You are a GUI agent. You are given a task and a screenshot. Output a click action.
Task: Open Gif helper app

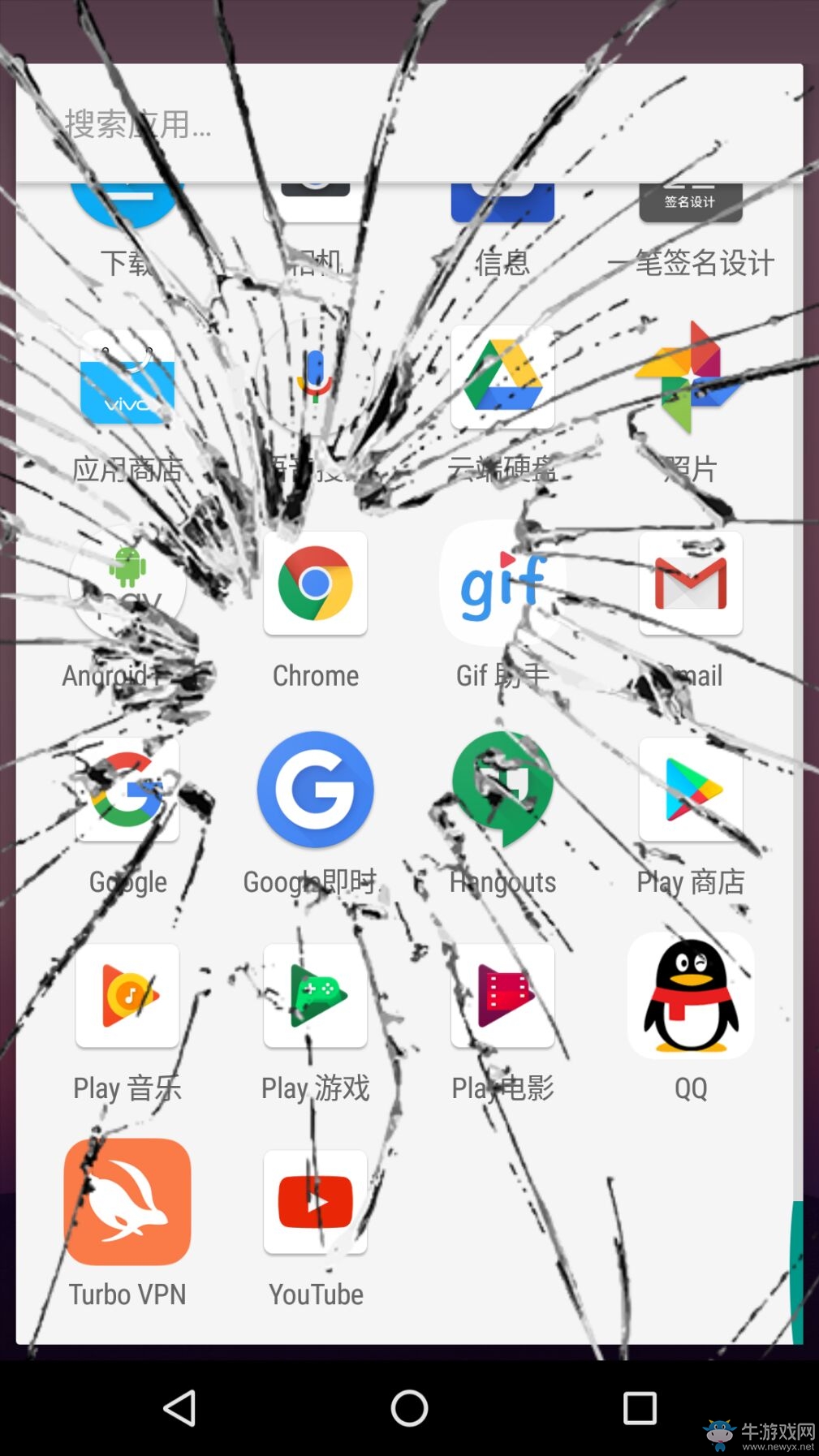[x=502, y=584]
